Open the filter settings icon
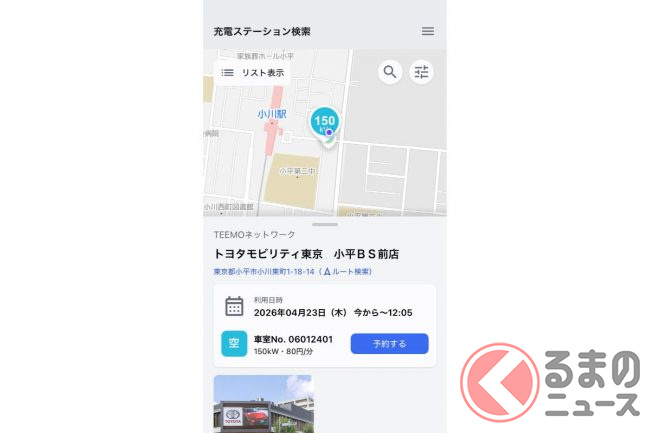Image resolution: width=650 pixels, height=433 pixels. click(x=421, y=71)
